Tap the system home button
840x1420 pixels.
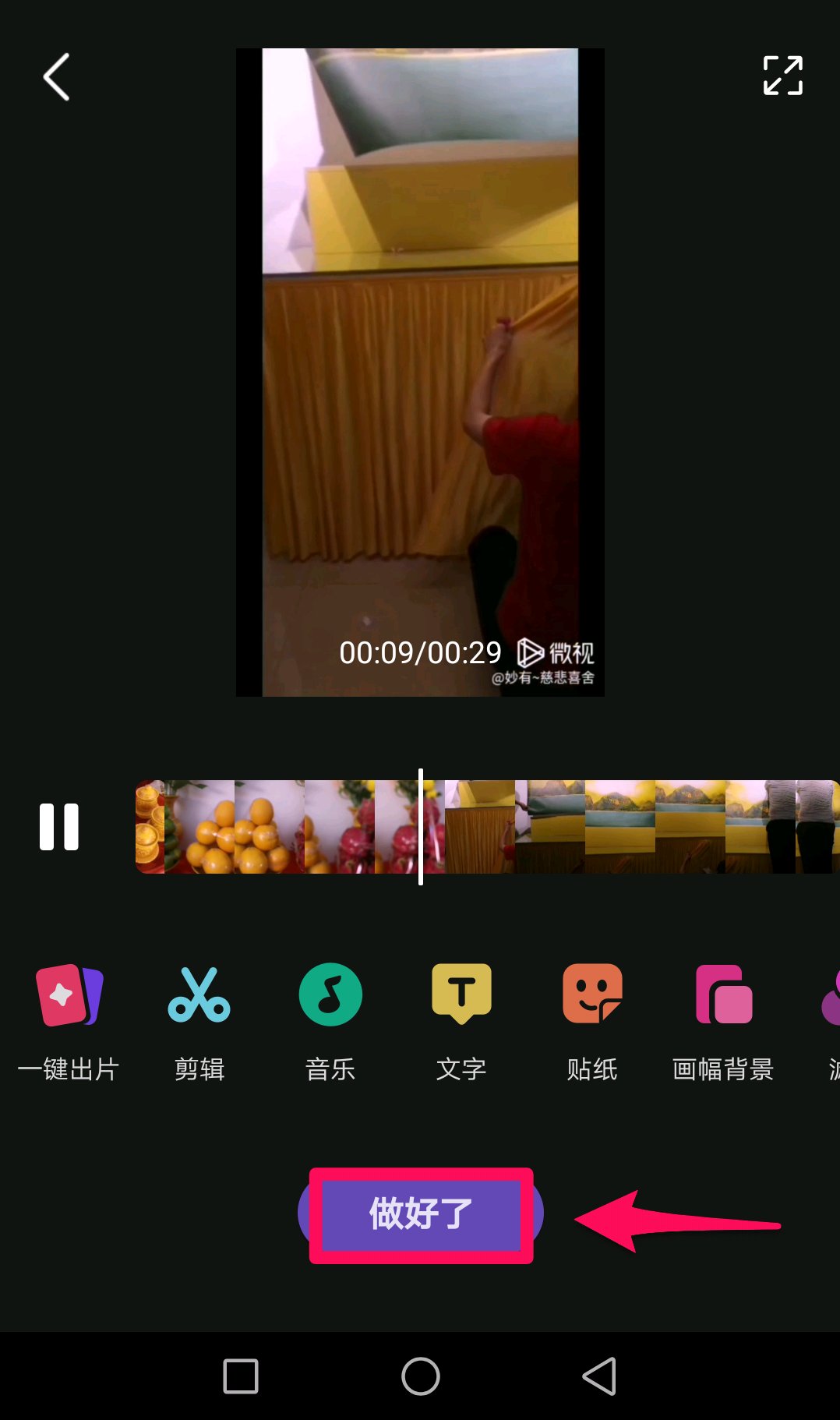[x=421, y=1376]
